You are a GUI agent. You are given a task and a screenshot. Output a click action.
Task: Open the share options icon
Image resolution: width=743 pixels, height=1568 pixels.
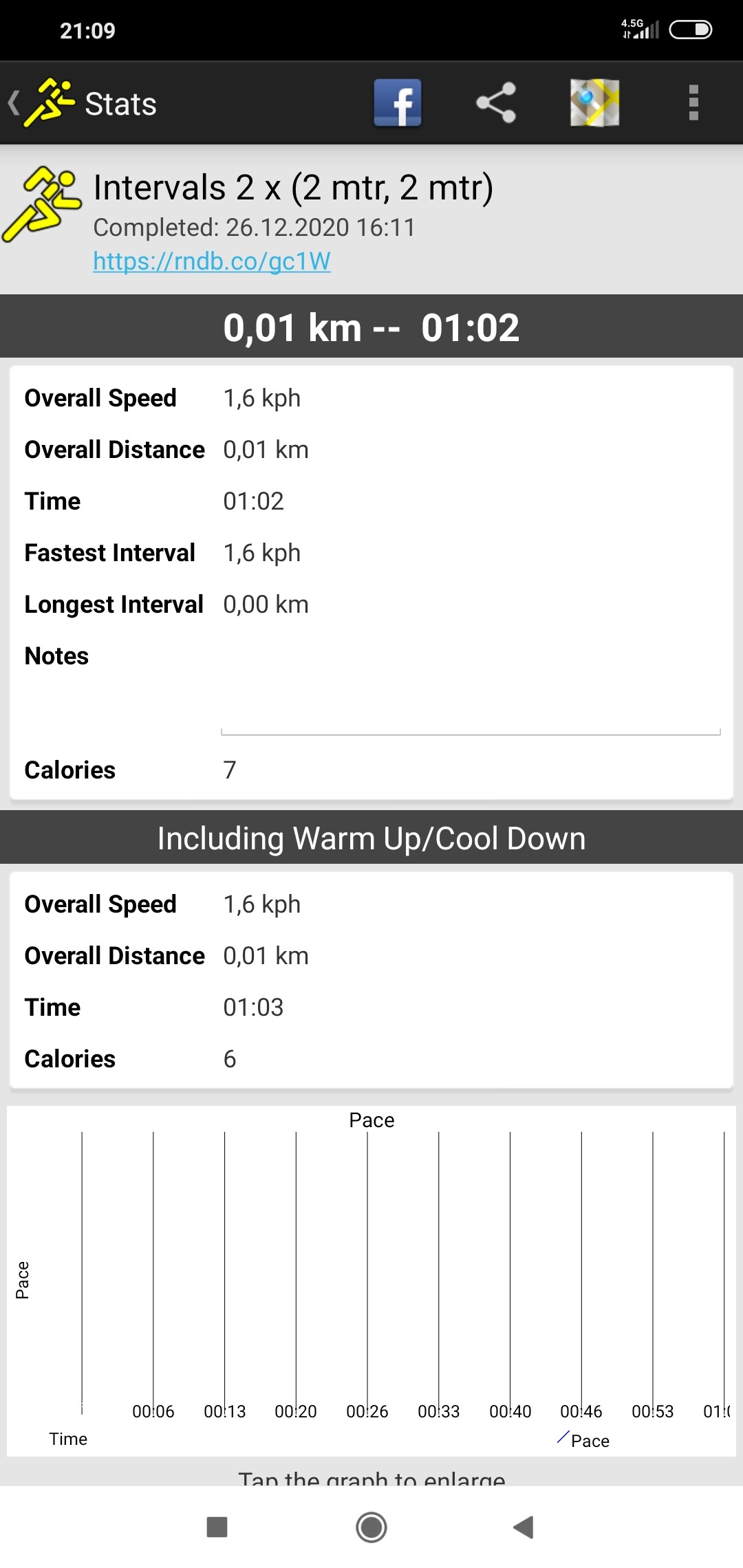tap(496, 102)
